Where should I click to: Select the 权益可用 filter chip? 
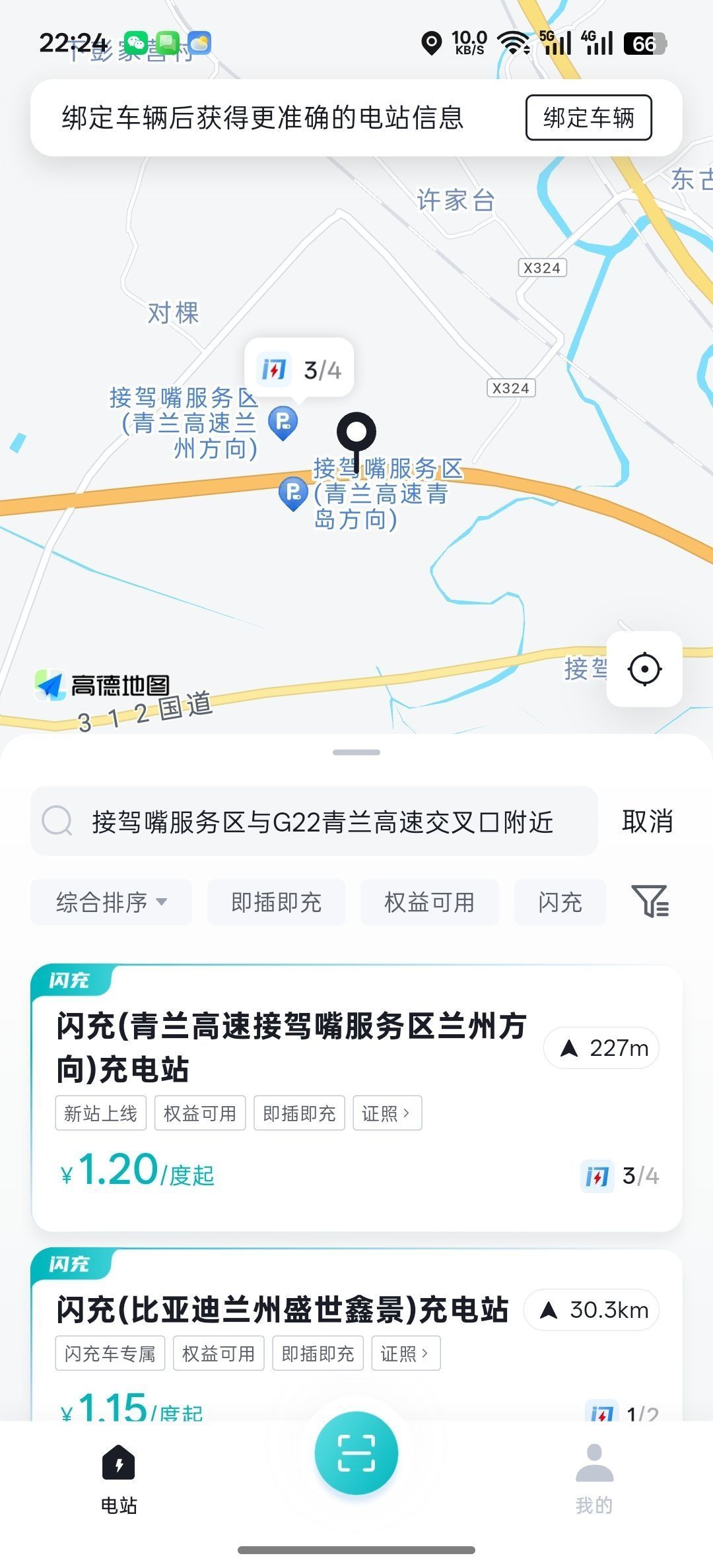pos(429,902)
